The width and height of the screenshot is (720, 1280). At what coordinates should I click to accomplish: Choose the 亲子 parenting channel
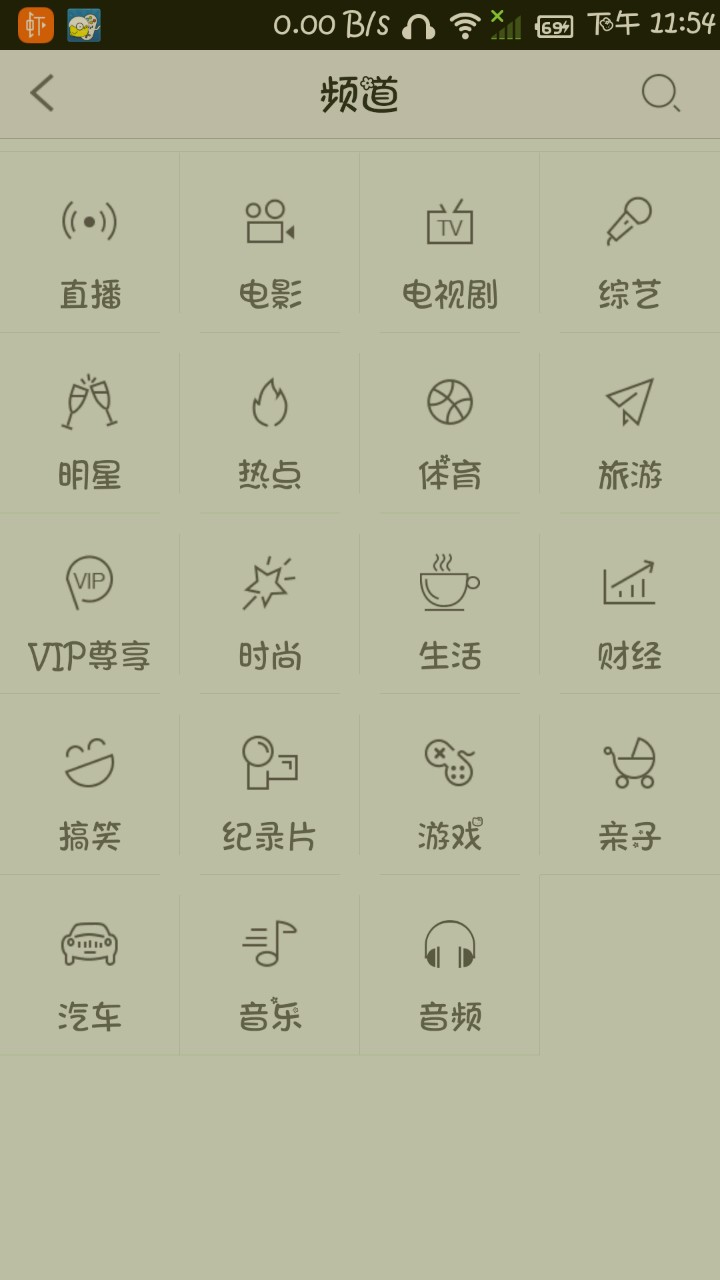630,792
